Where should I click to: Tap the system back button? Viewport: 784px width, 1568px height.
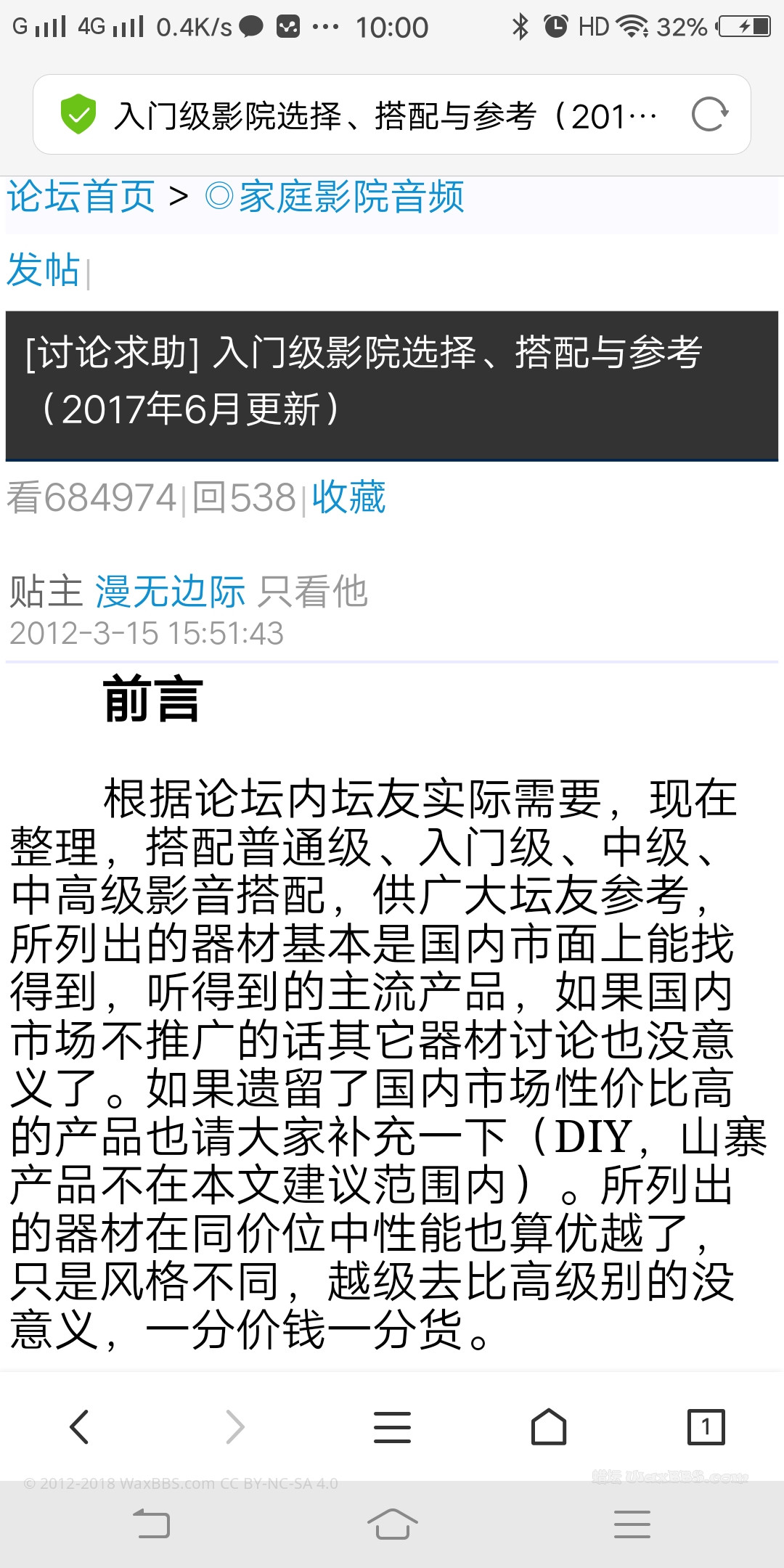(152, 1524)
